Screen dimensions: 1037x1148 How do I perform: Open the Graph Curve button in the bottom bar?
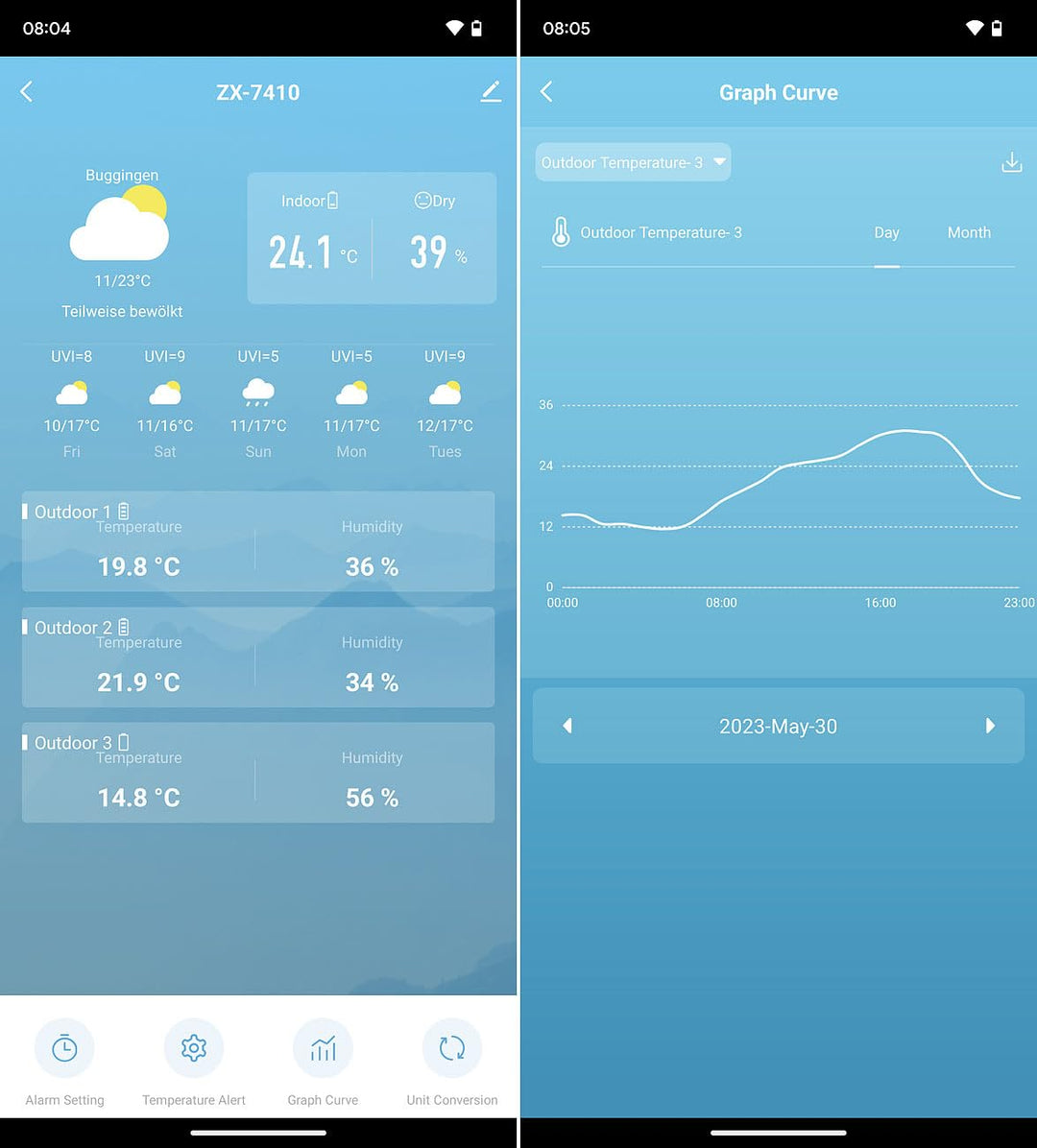click(323, 1048)
